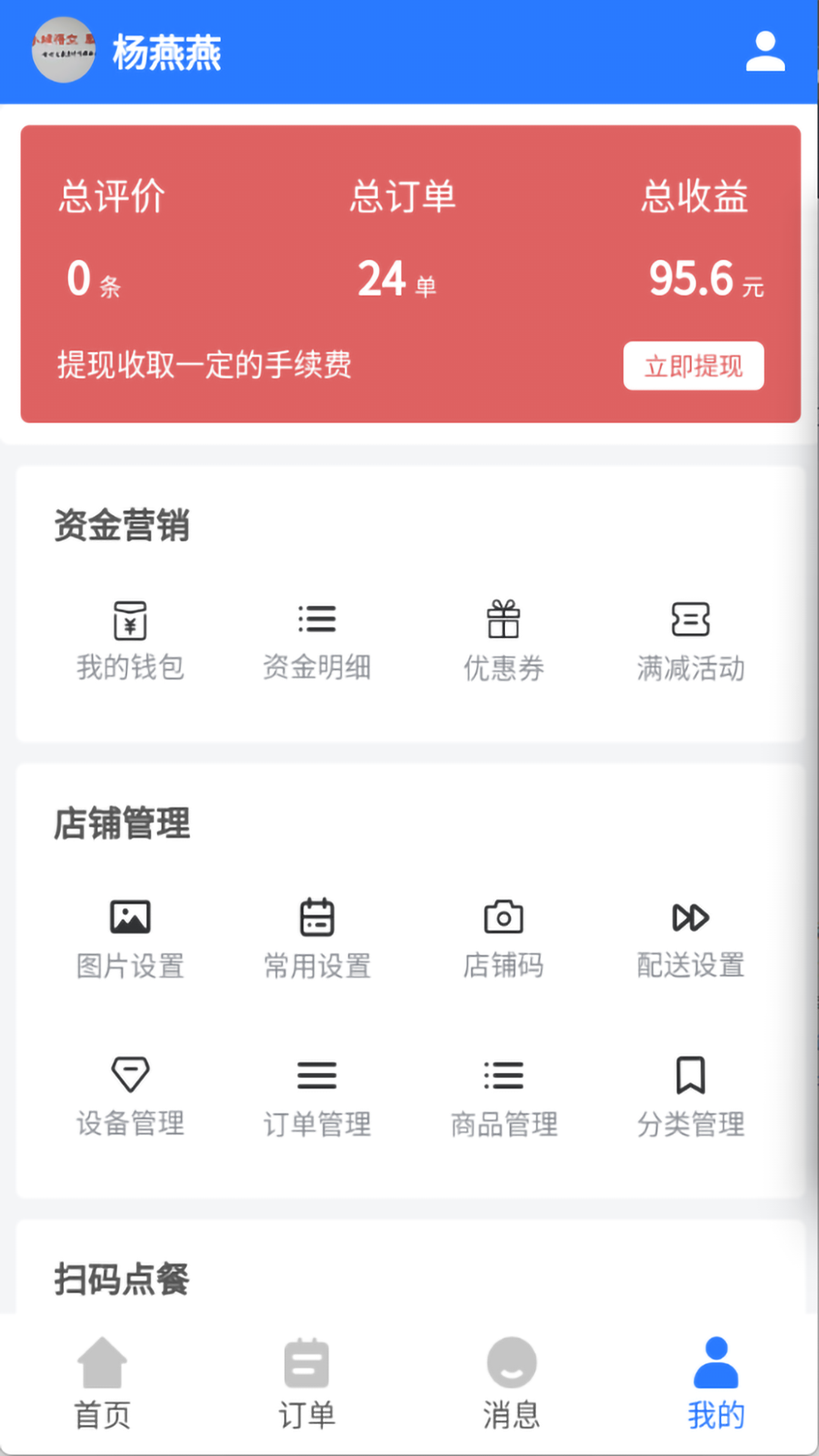
Task: Open 配送设置 delivery settings
Action: [x=690, y=939]
